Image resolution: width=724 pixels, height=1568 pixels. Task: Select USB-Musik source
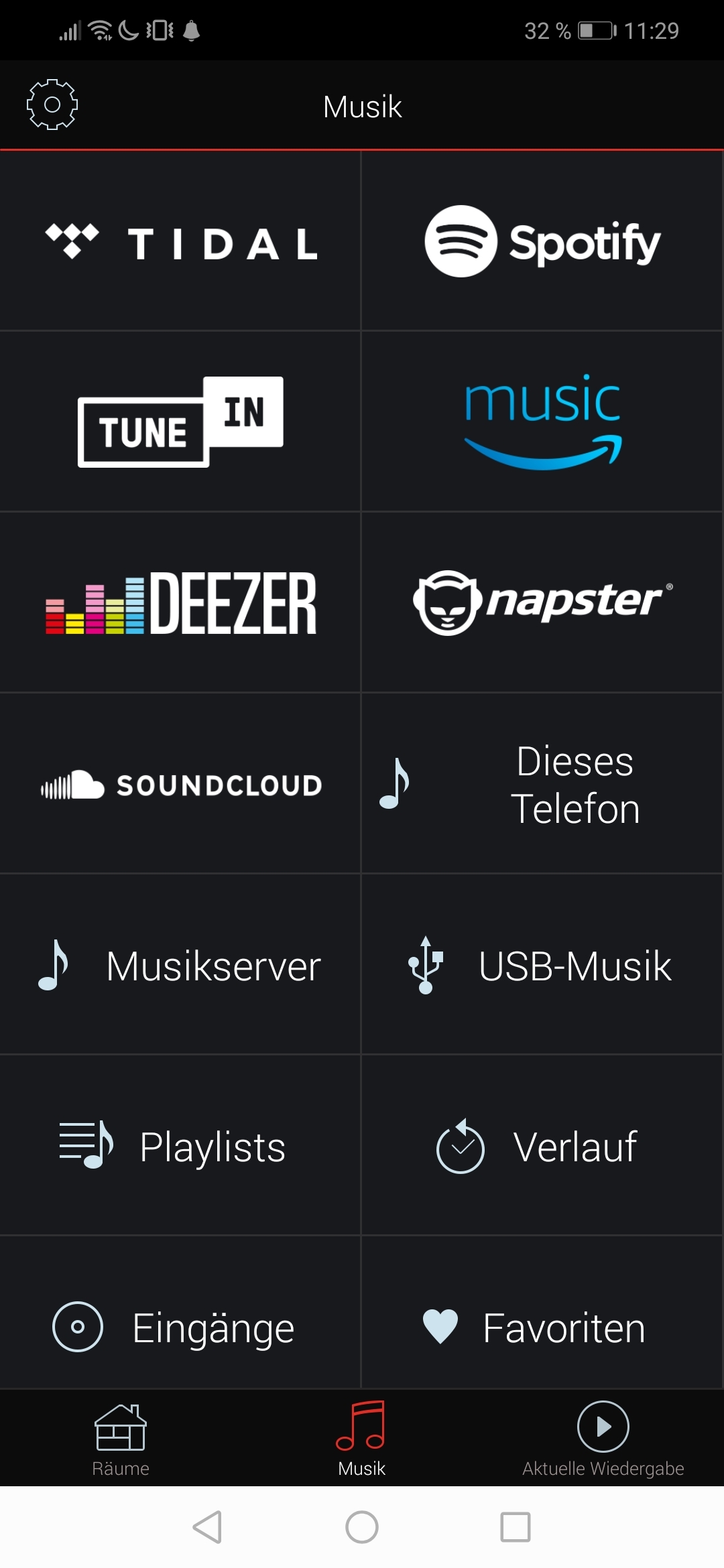point(542,966)
